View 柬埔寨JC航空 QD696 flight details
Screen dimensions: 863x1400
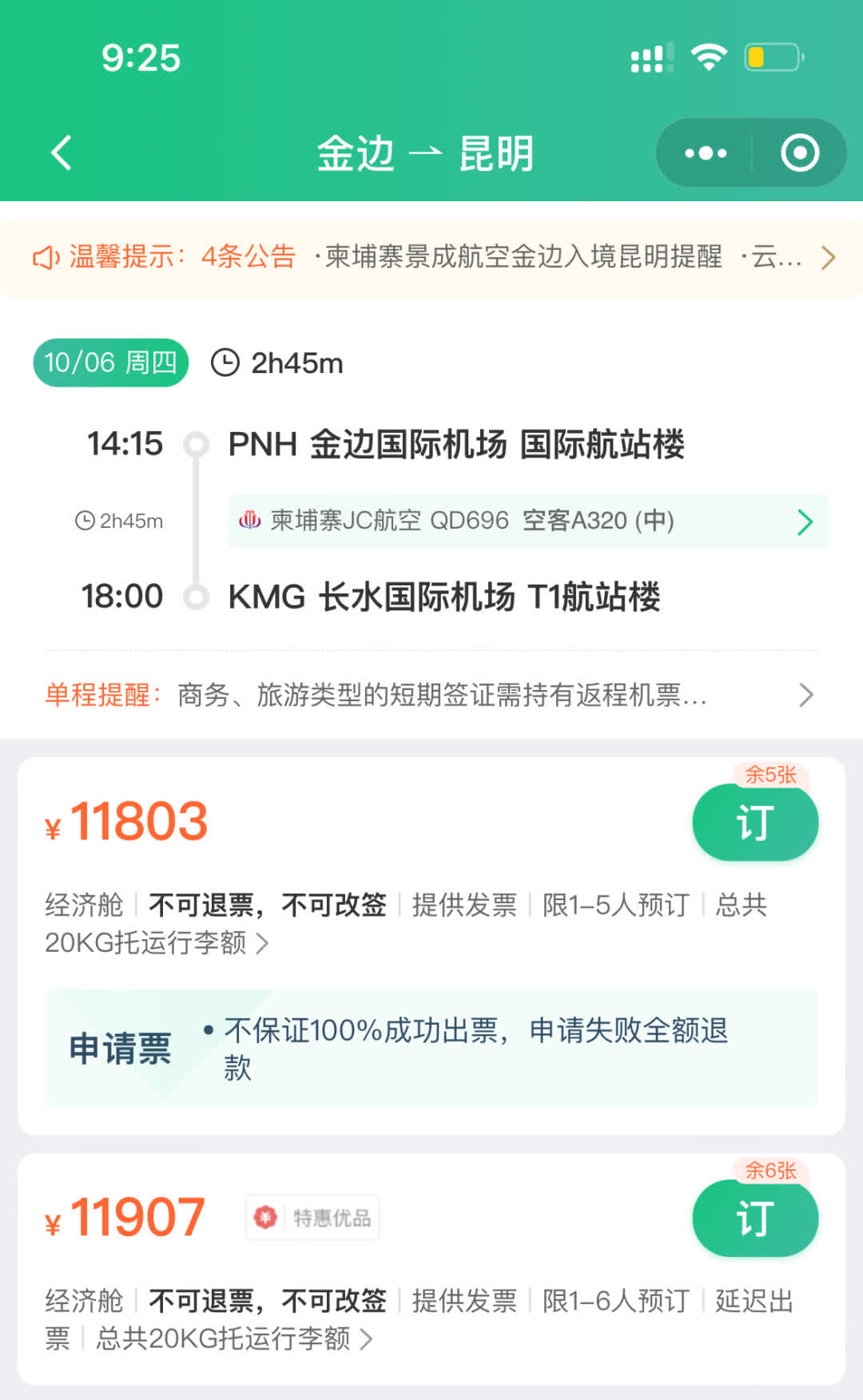coord(527,521)
